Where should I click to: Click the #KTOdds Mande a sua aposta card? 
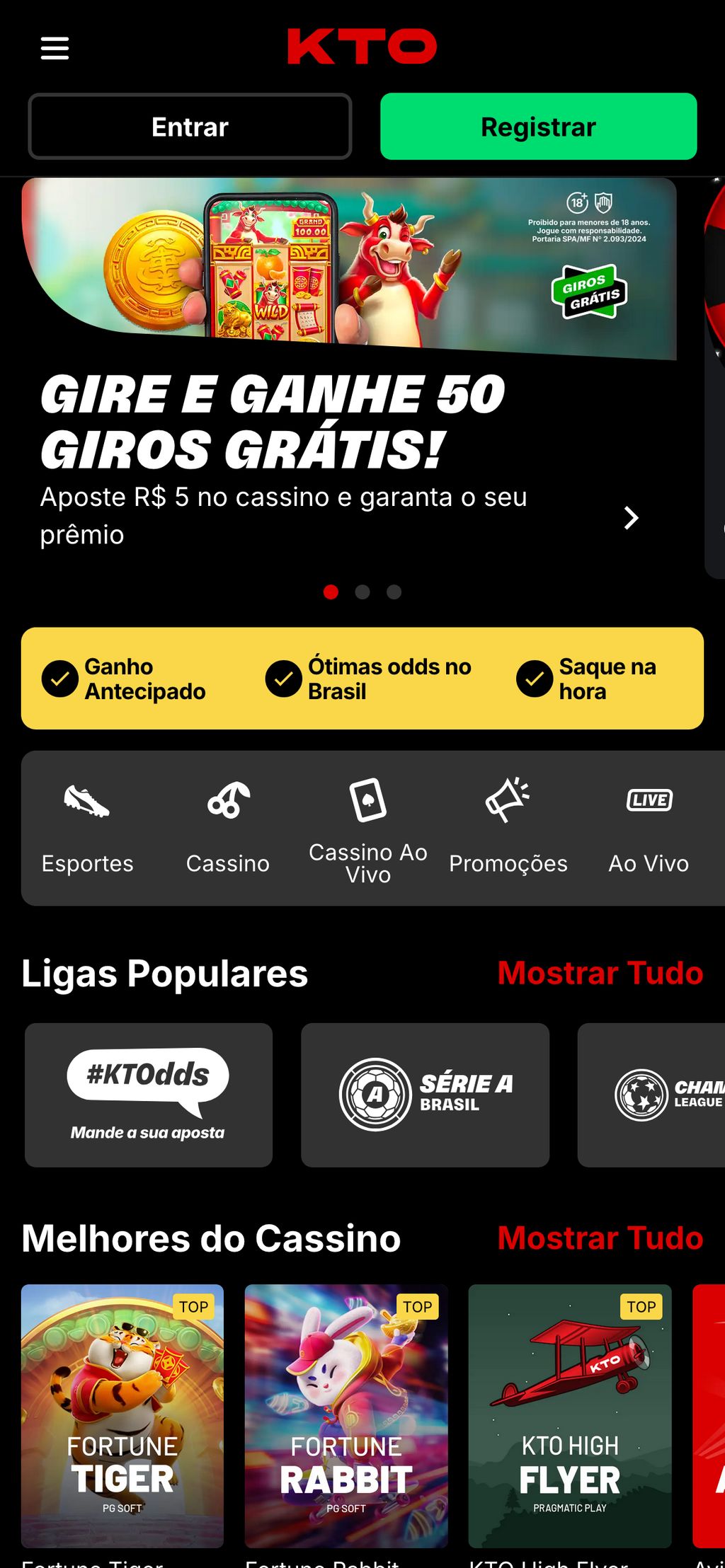click(x=149, y=1094)
